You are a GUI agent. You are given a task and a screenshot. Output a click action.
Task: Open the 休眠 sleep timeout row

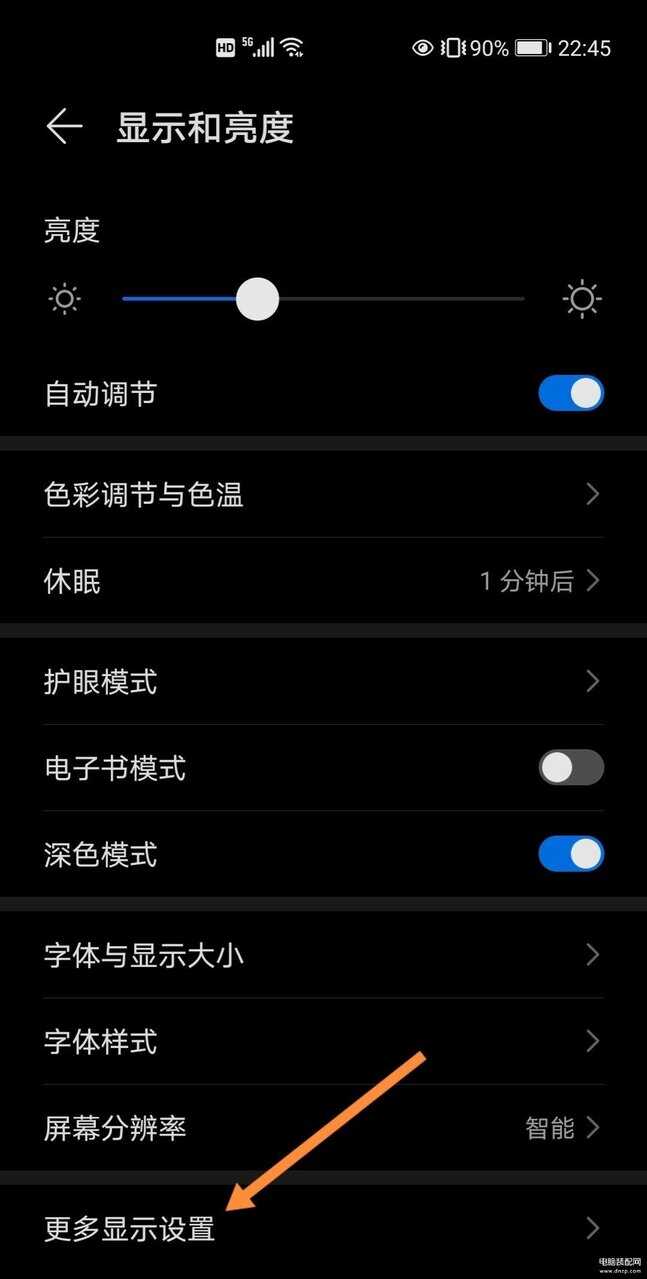(323, 580)
